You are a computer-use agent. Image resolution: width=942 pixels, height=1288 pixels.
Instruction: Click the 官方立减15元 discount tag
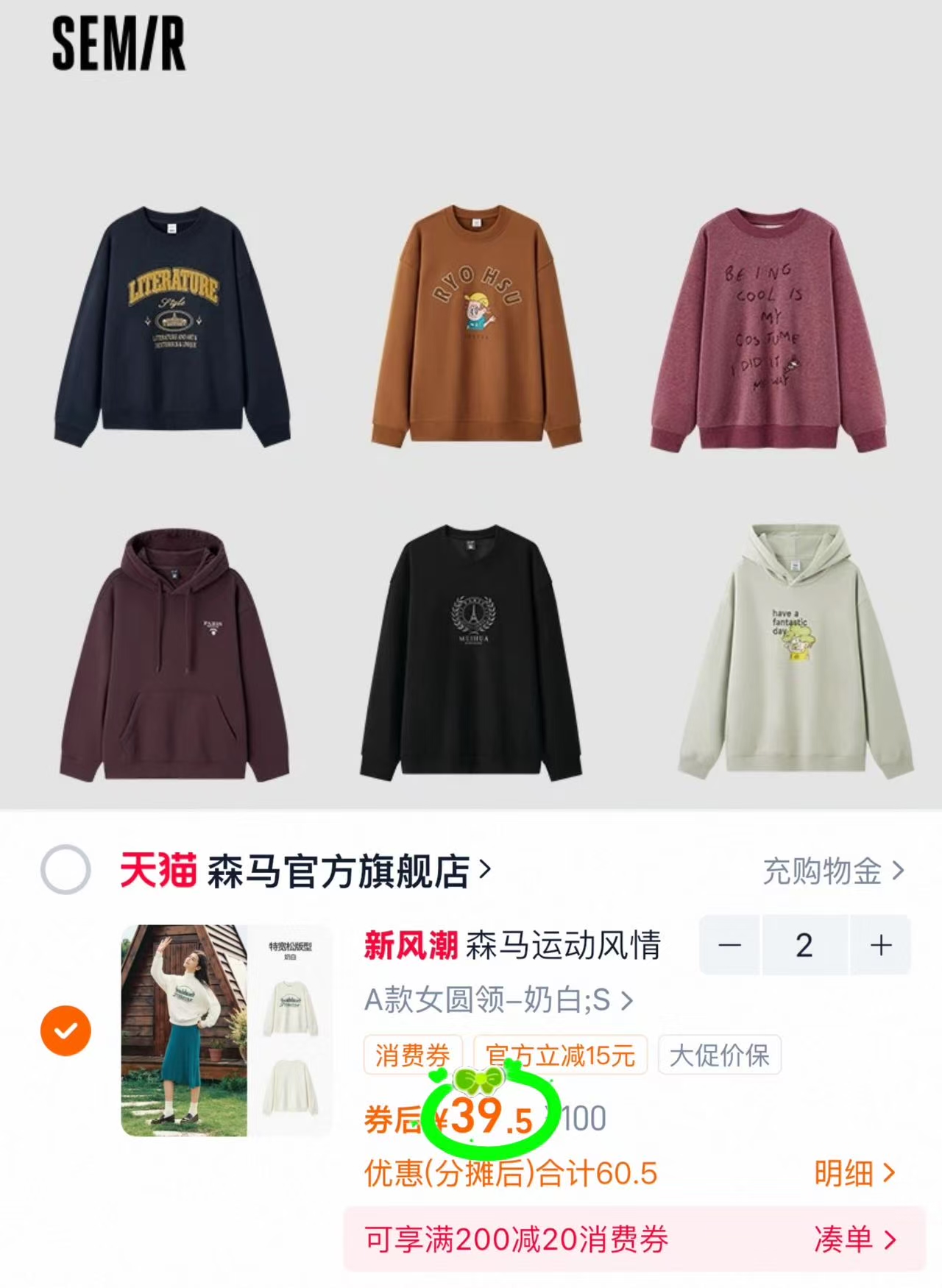(x=563, y=1055)
